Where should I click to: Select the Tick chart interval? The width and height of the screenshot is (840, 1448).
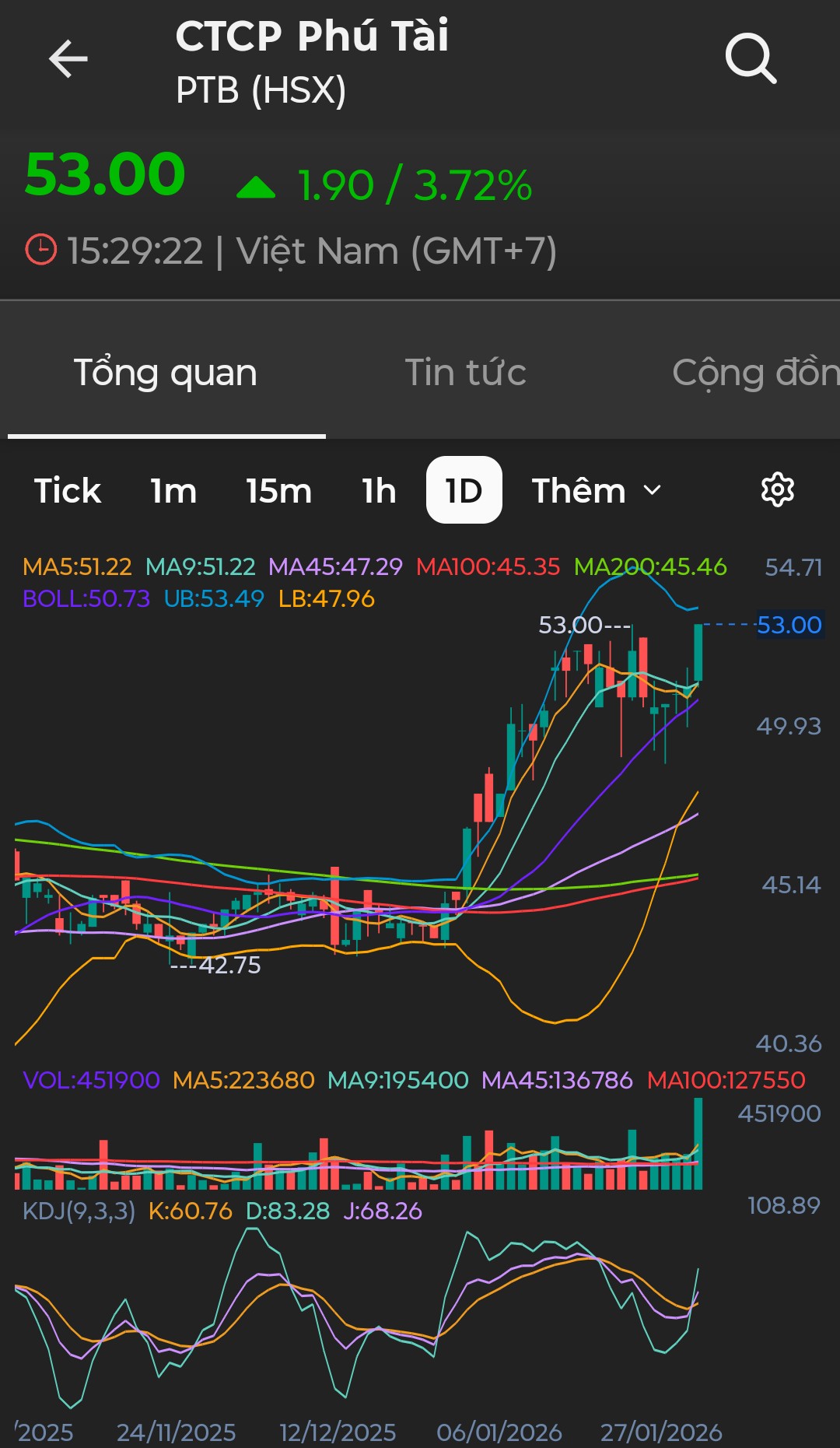coord(68,491)
